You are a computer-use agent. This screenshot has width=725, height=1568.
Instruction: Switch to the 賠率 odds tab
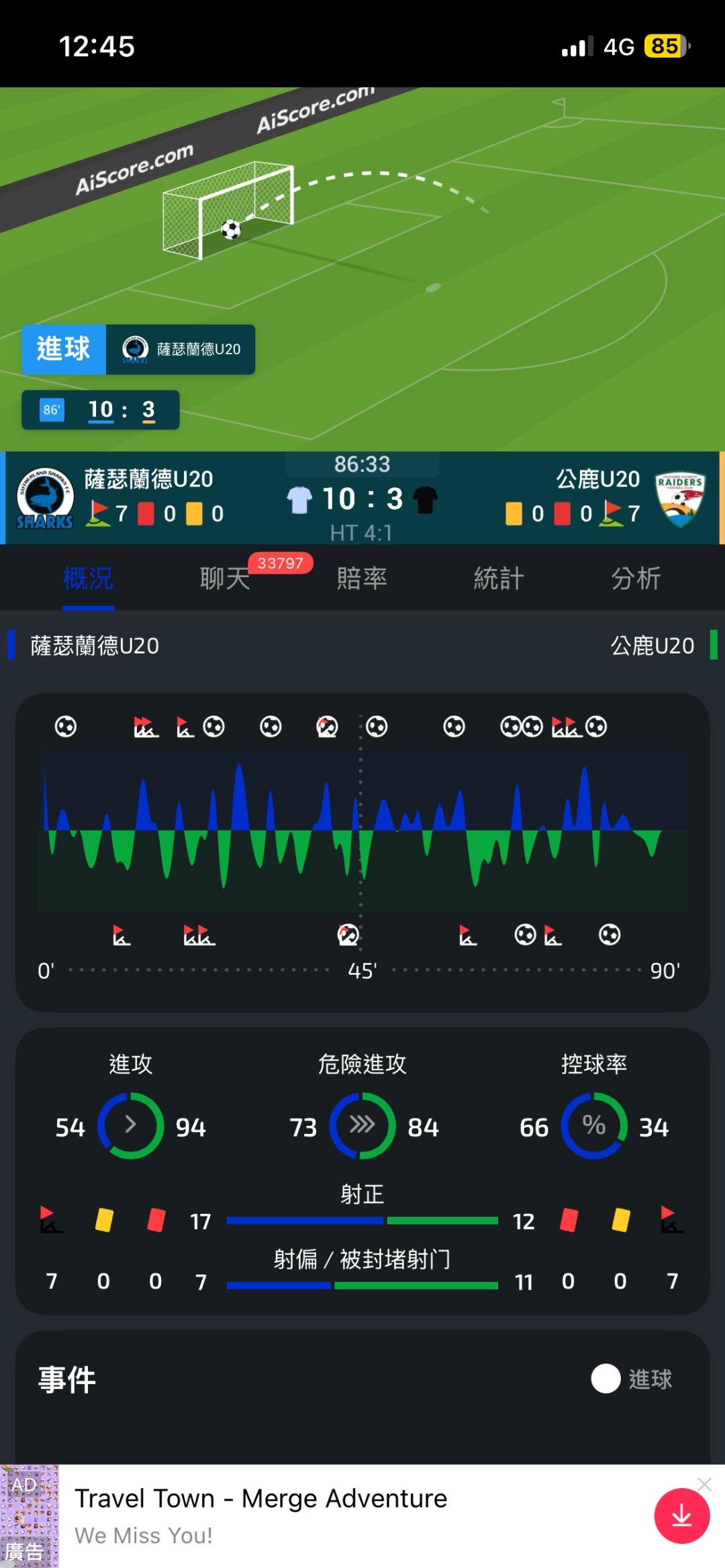coord(362,578)
